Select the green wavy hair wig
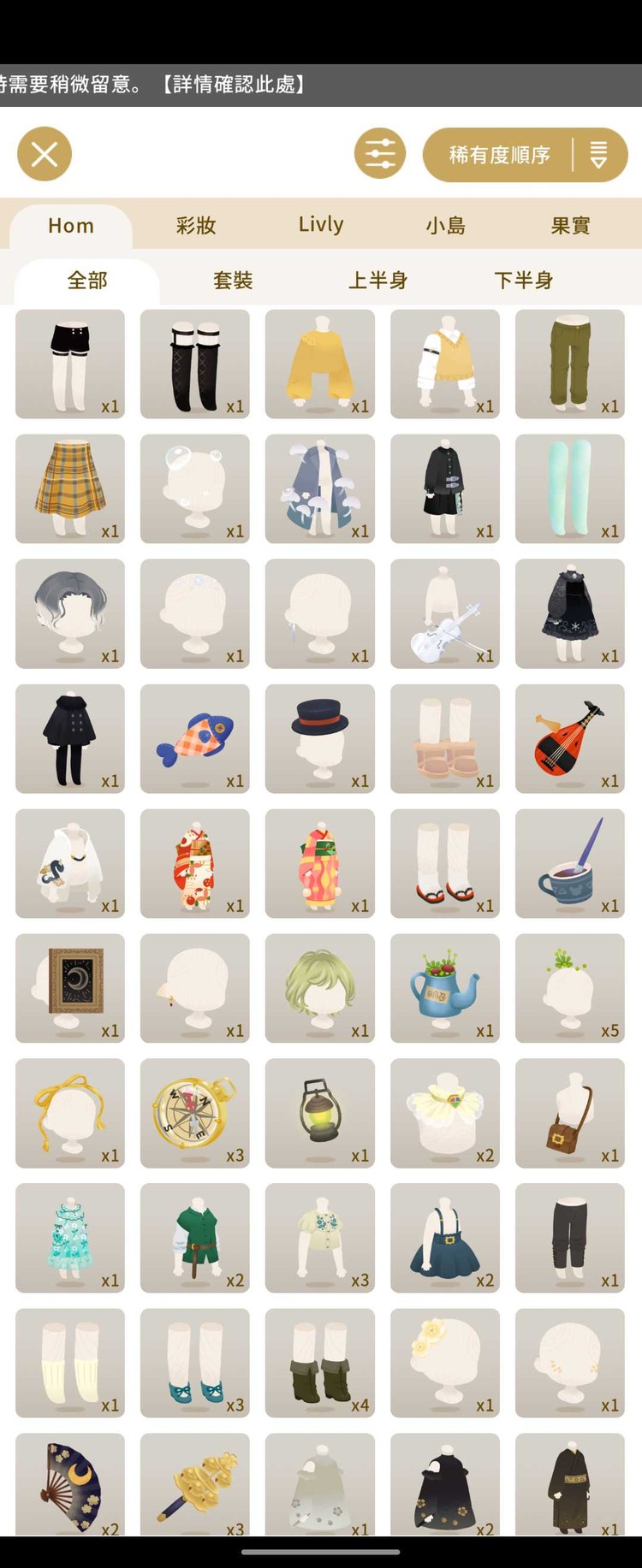 pos(320,988)
